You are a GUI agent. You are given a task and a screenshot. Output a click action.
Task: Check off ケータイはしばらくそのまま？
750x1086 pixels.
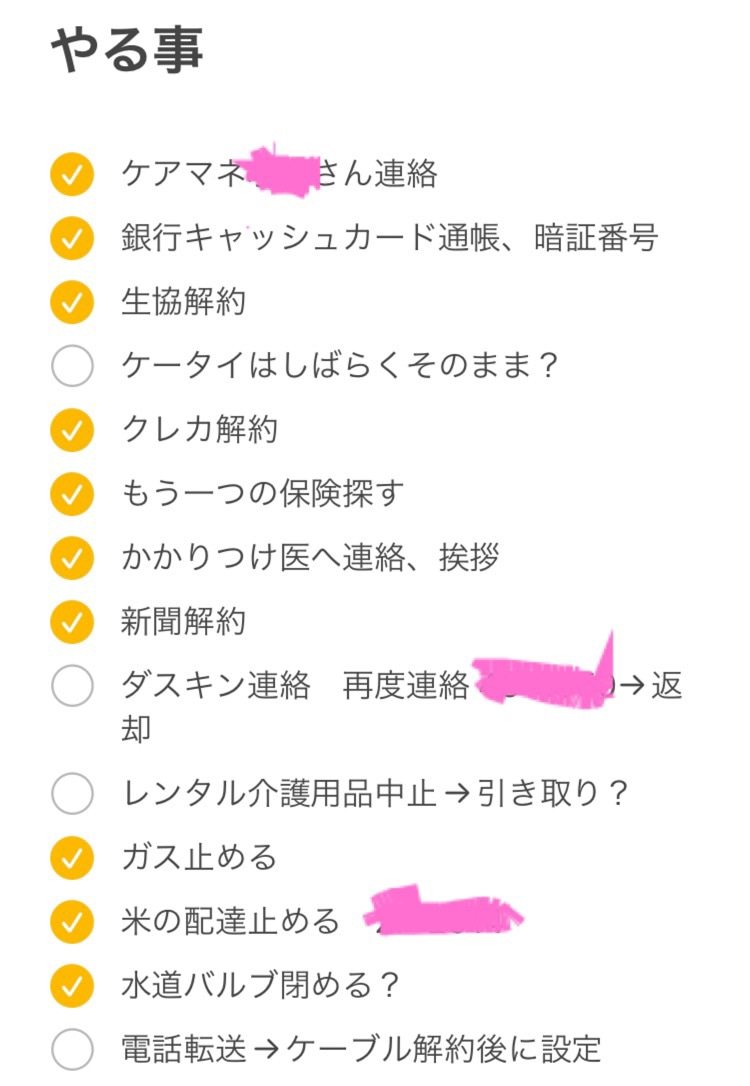72,366
